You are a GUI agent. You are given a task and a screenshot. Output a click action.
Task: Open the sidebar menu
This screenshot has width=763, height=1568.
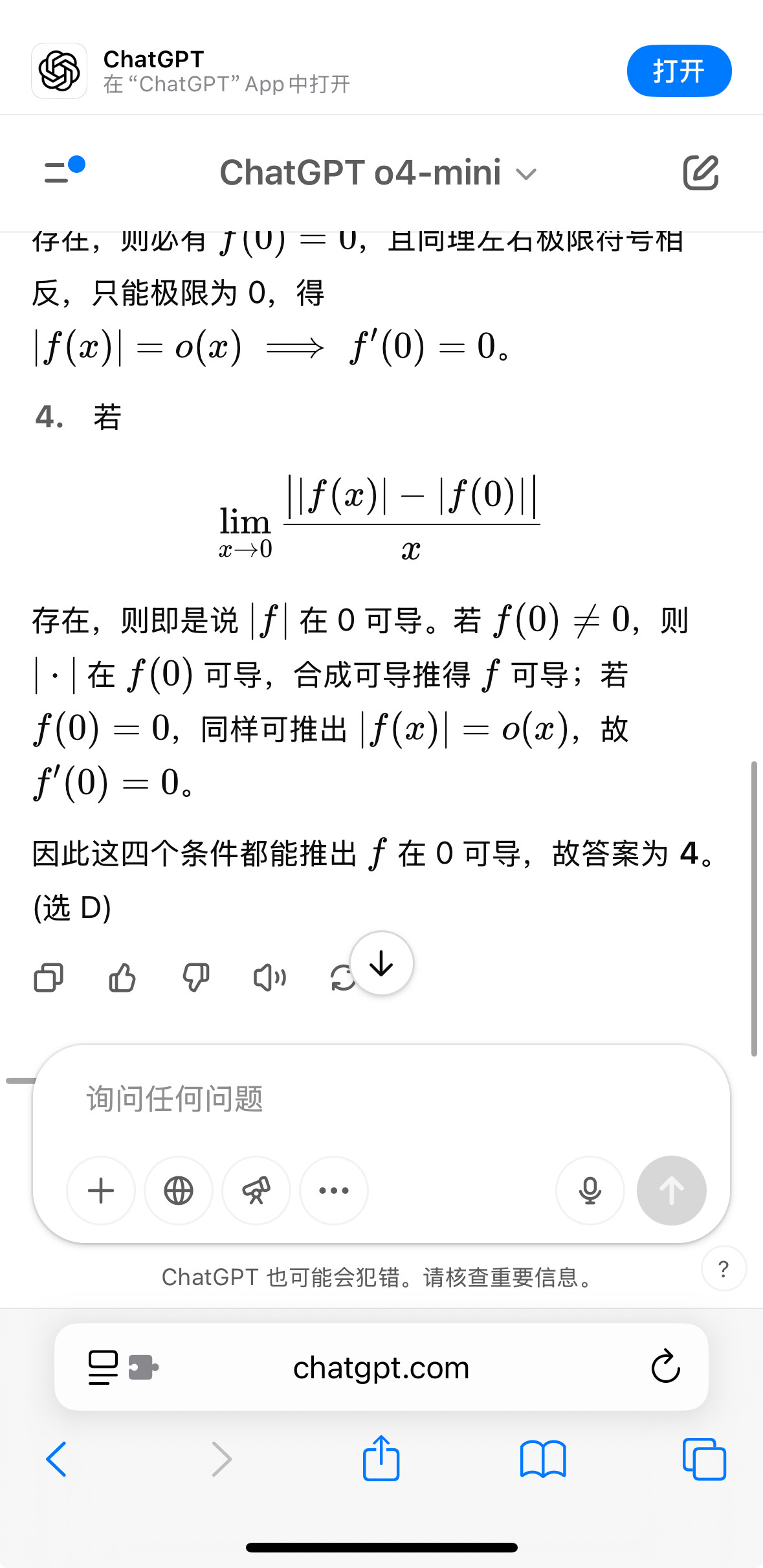click(x=64, y=170)
